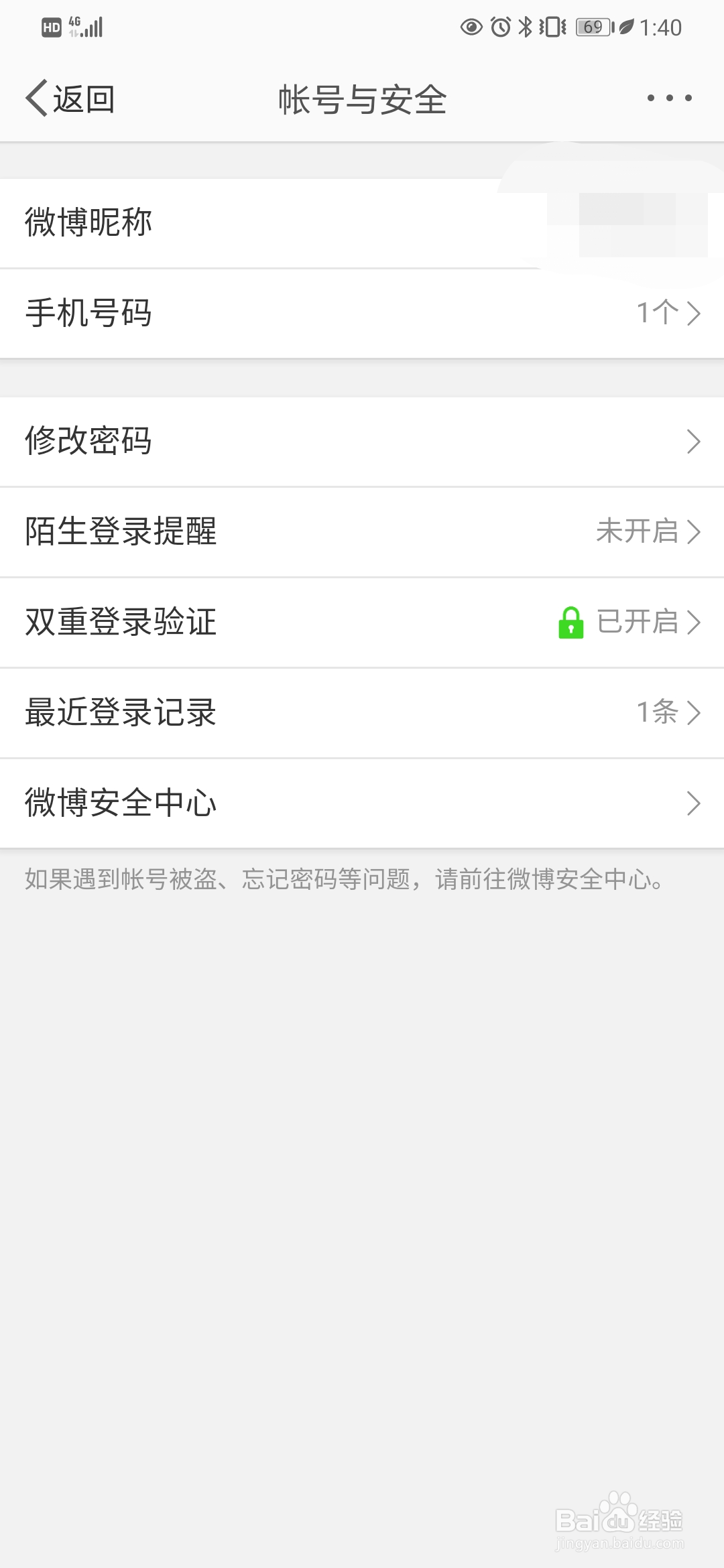724x1568 pixels.
Task: Tap the Bluetooth icon in the status bar
Action: click(524, 25)
